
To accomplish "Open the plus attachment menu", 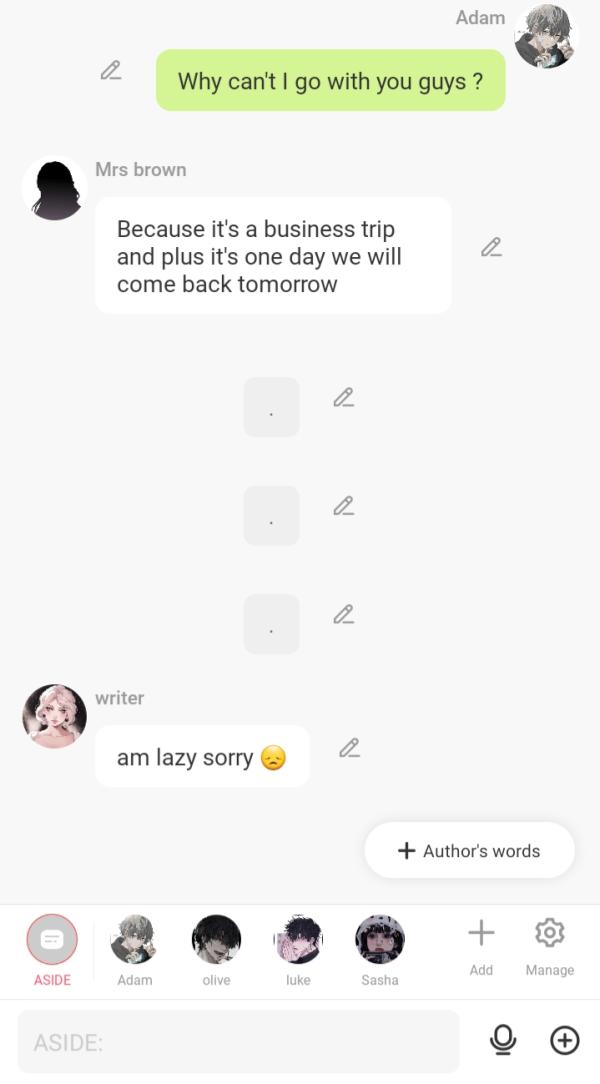I will coord(565,1040).
